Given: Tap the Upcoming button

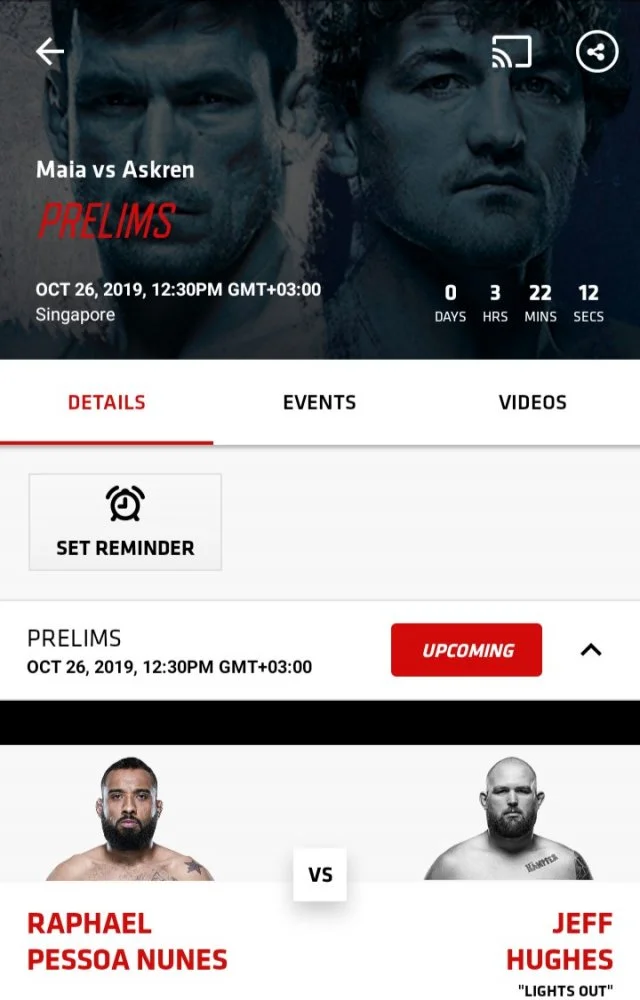Looking at the screenshot, I should point(466,650).
